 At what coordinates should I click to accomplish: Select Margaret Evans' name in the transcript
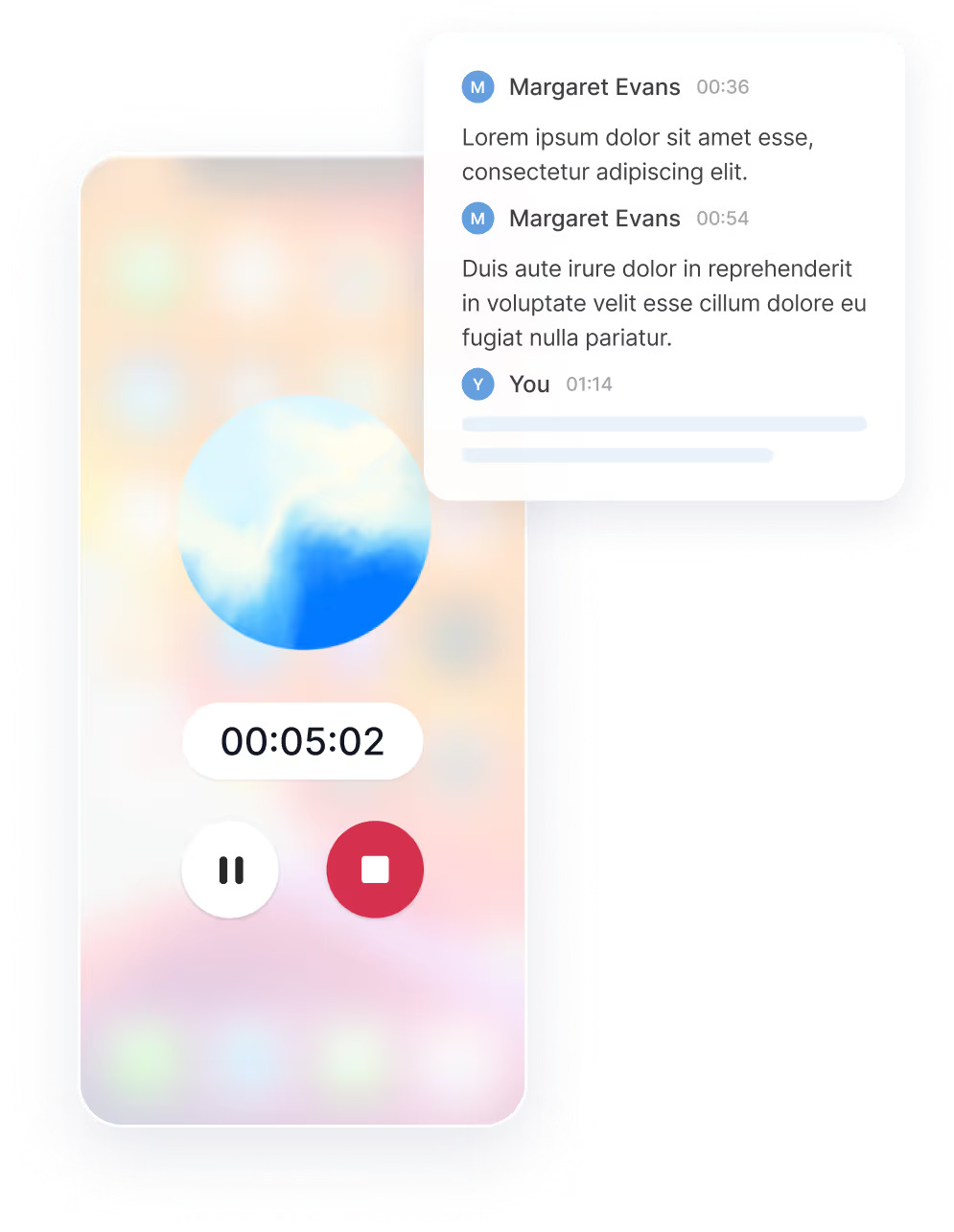point(594,86)
